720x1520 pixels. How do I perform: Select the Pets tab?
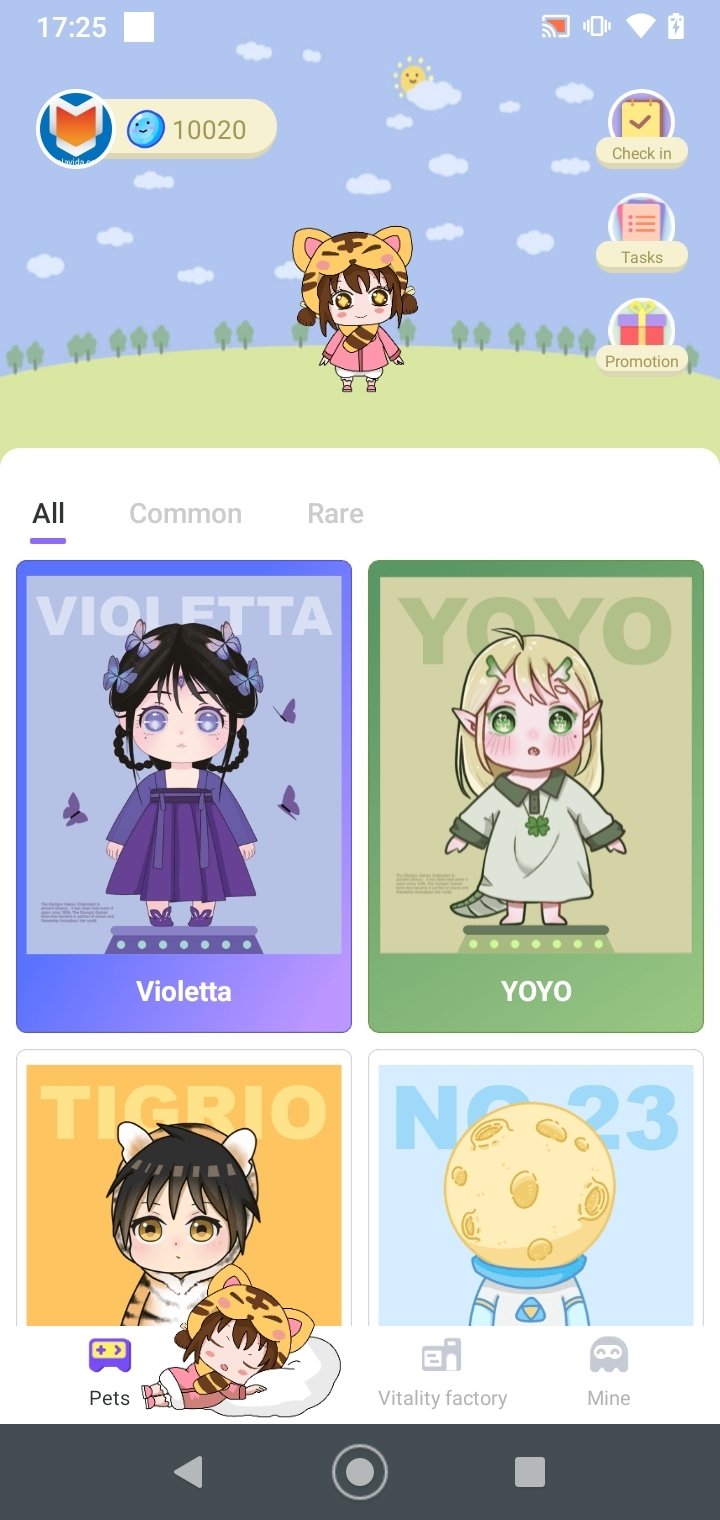tap(109, 1374)
